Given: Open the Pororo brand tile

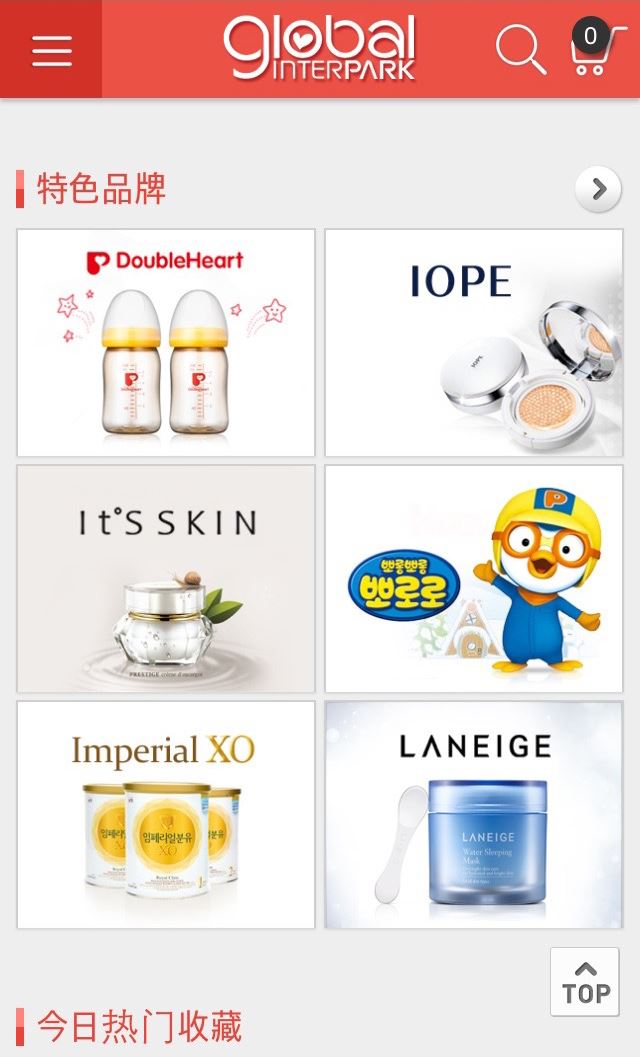Looking at the screenshot, I should 474,579.
